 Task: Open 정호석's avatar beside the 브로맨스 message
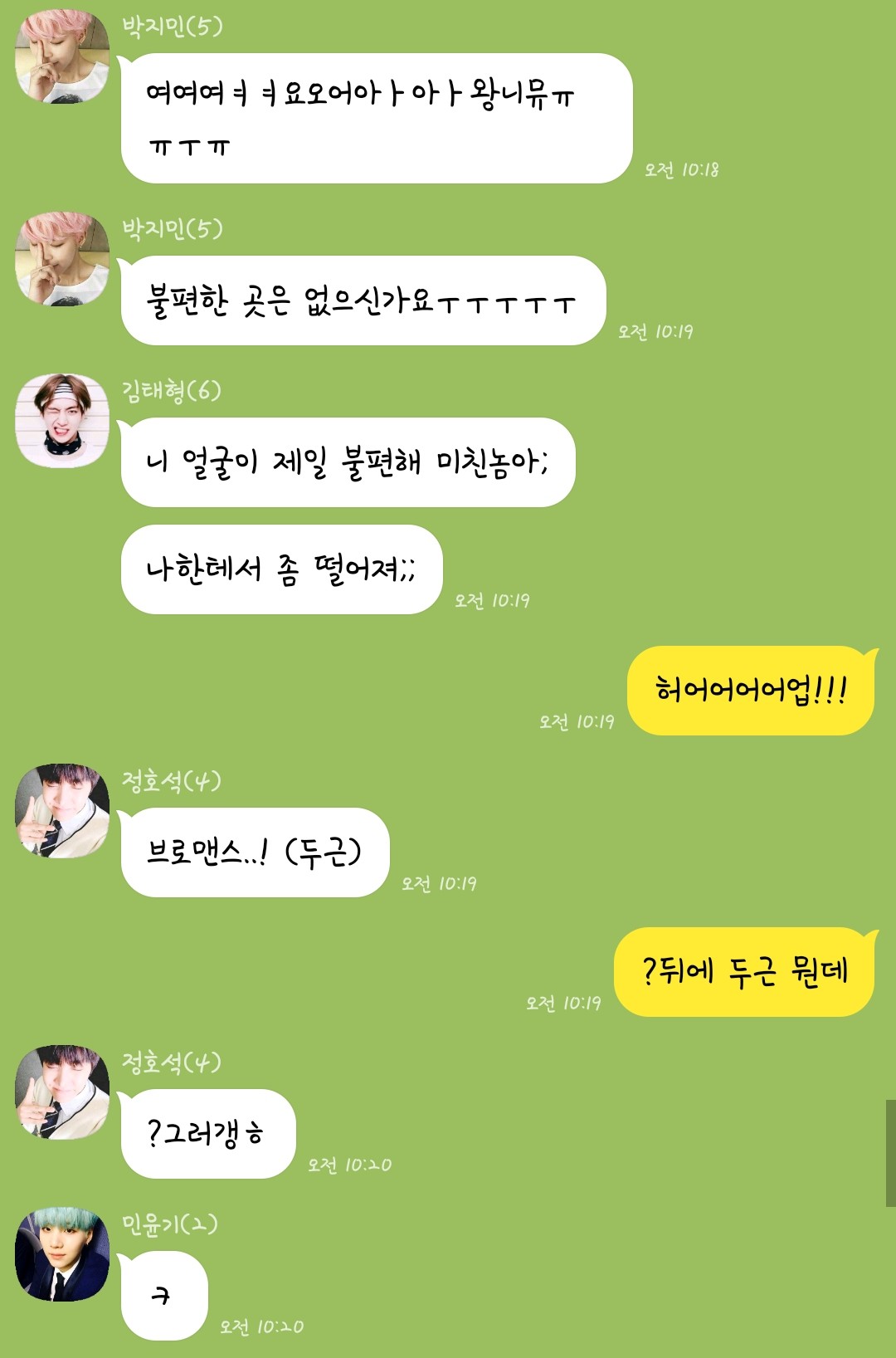pos(62,810)
